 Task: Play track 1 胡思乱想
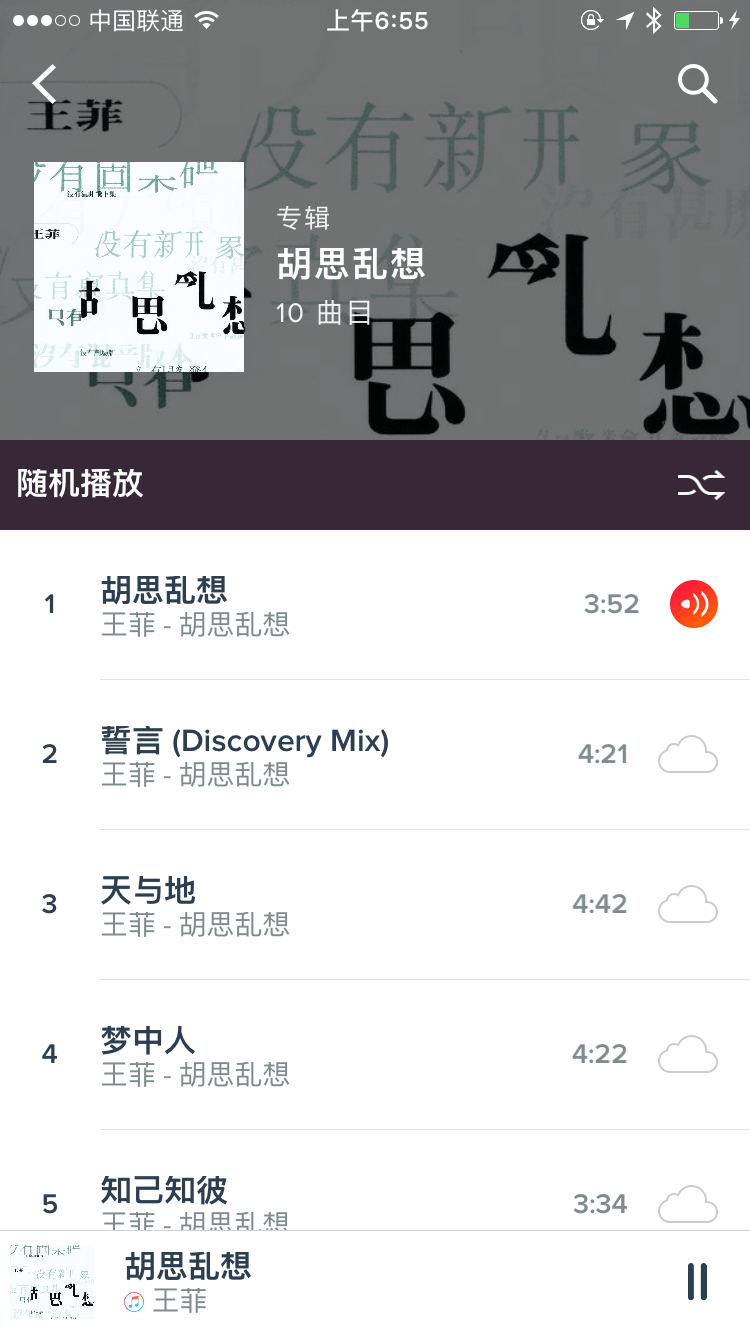[x=300, y=604]
